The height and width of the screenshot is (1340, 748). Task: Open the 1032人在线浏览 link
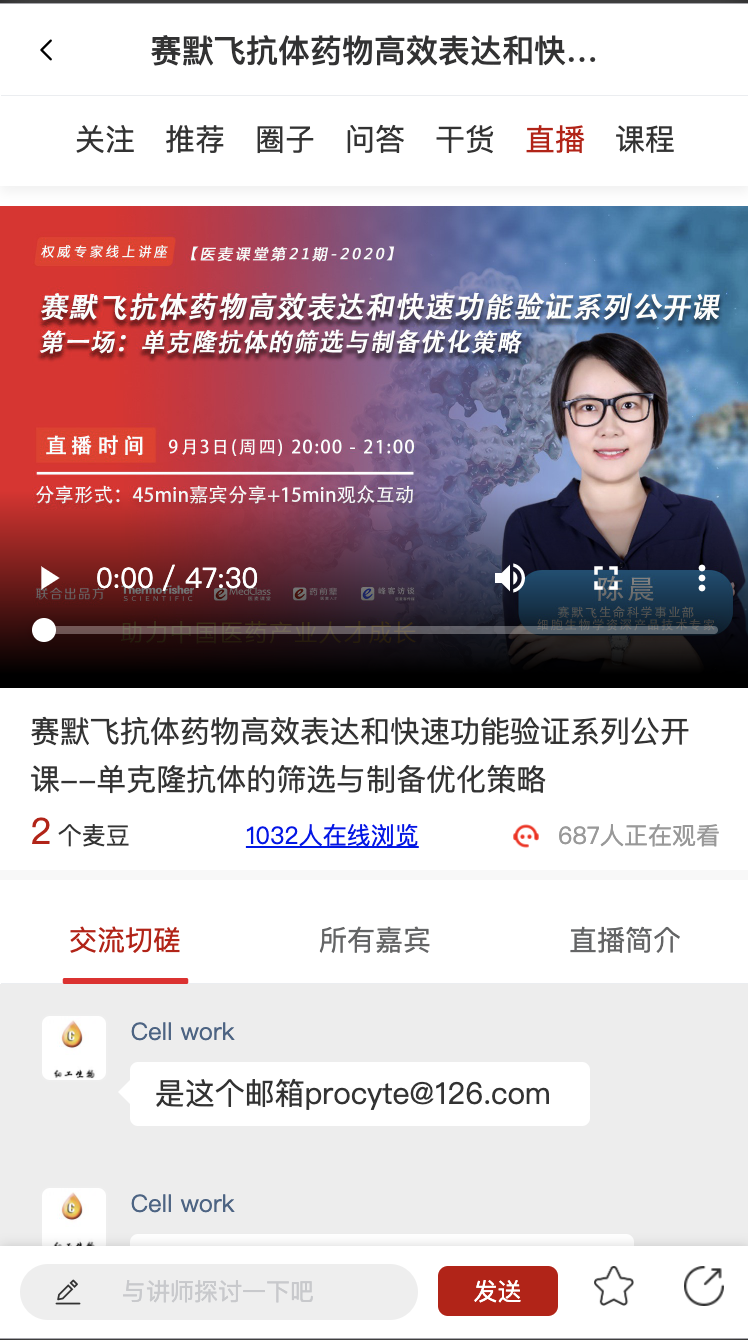click(x=332, y=836)
